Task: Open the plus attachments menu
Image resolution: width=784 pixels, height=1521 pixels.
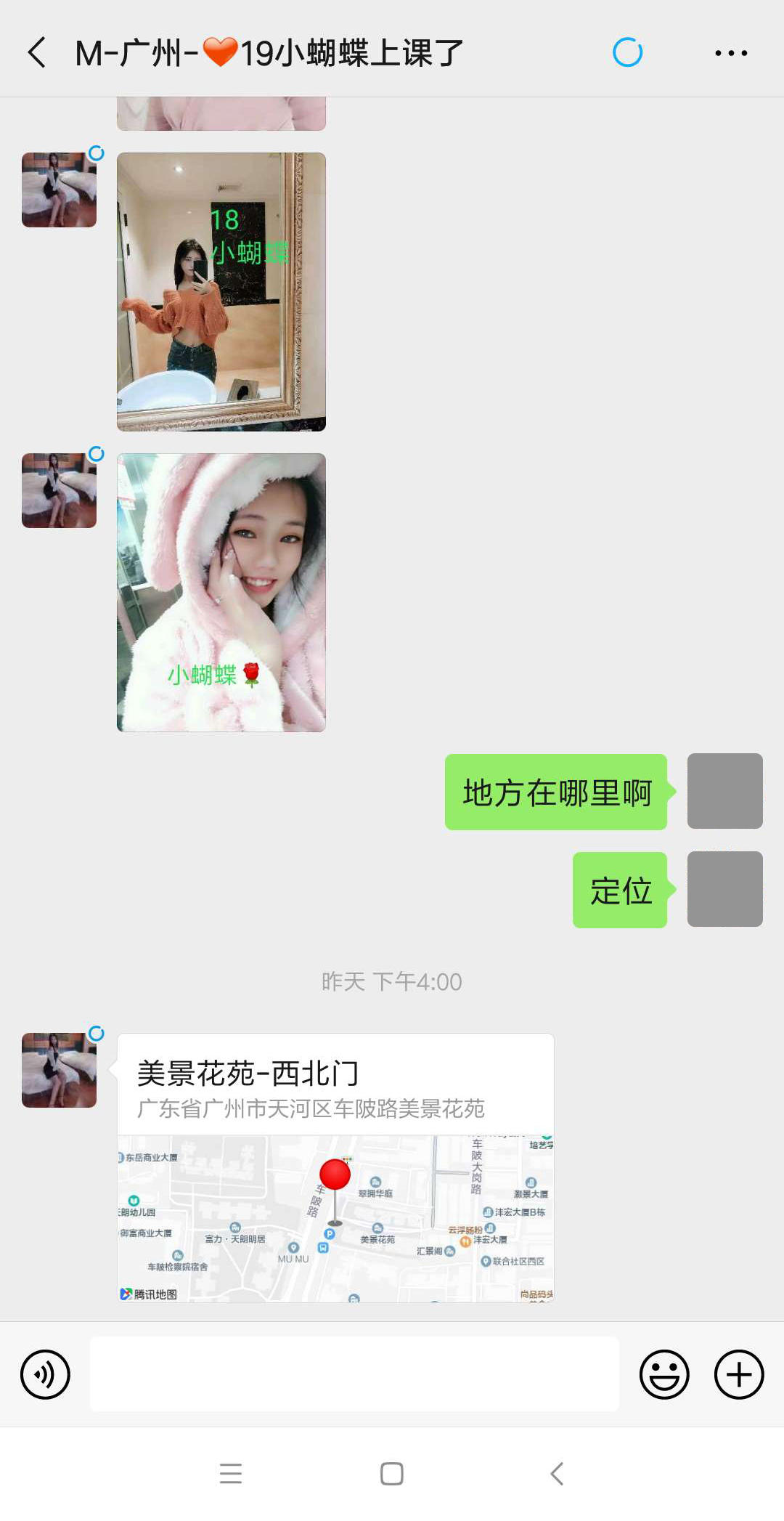Action: [739, 1374]
